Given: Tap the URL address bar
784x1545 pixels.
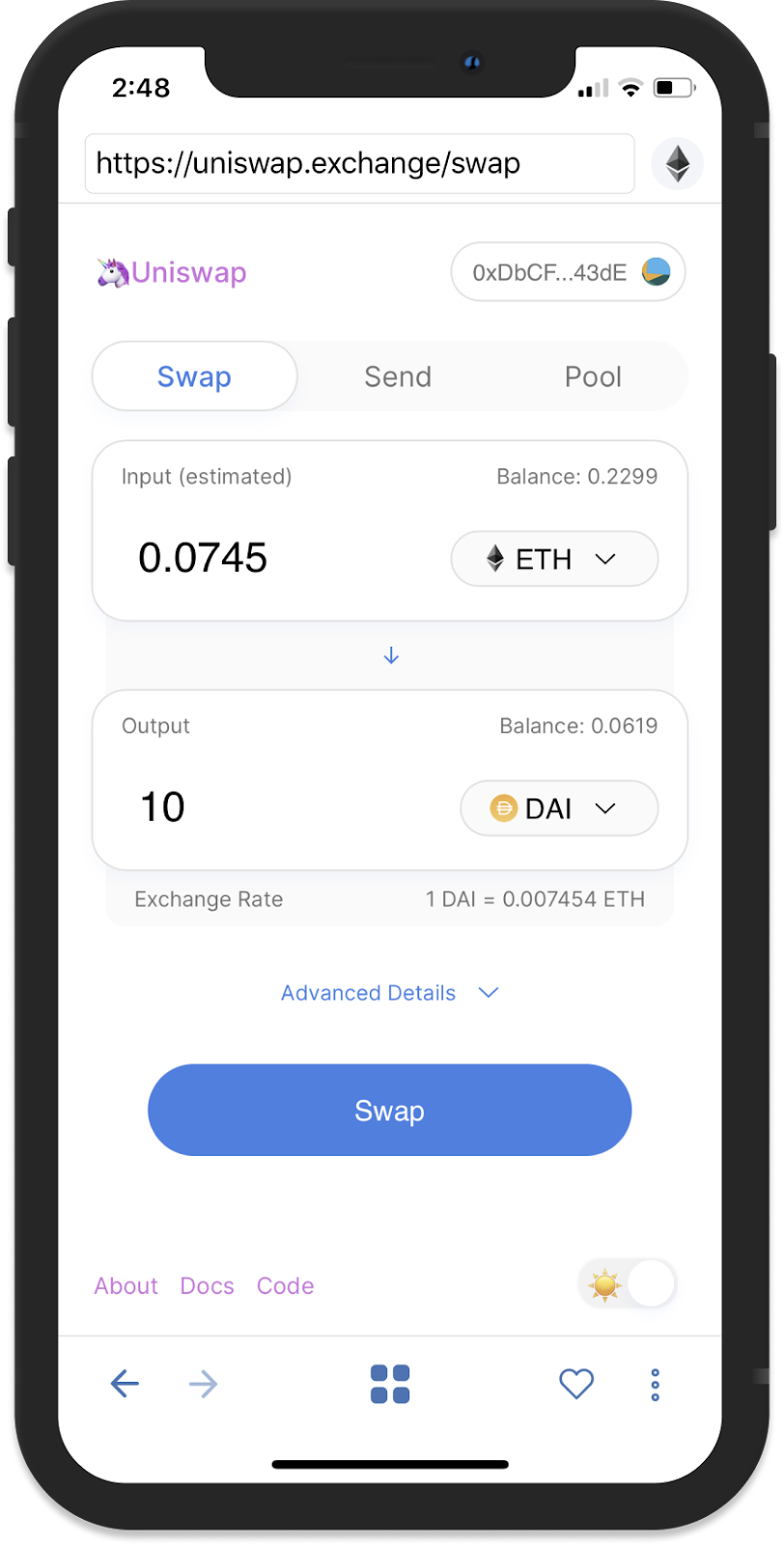Looking at the screenshot, I should click(x=359, y=163).
